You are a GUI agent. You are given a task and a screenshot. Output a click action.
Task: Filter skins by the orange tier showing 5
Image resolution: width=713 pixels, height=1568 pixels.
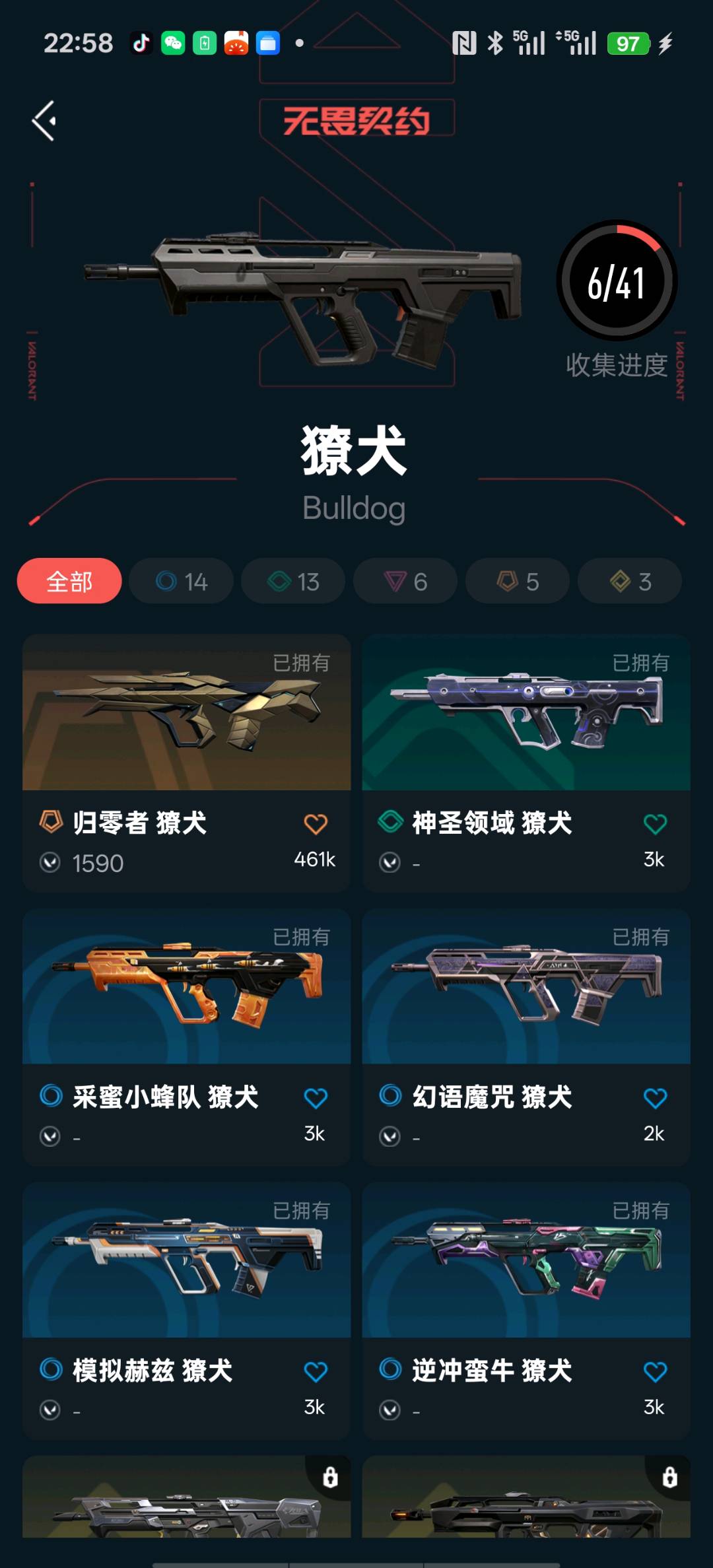(518, 581)
